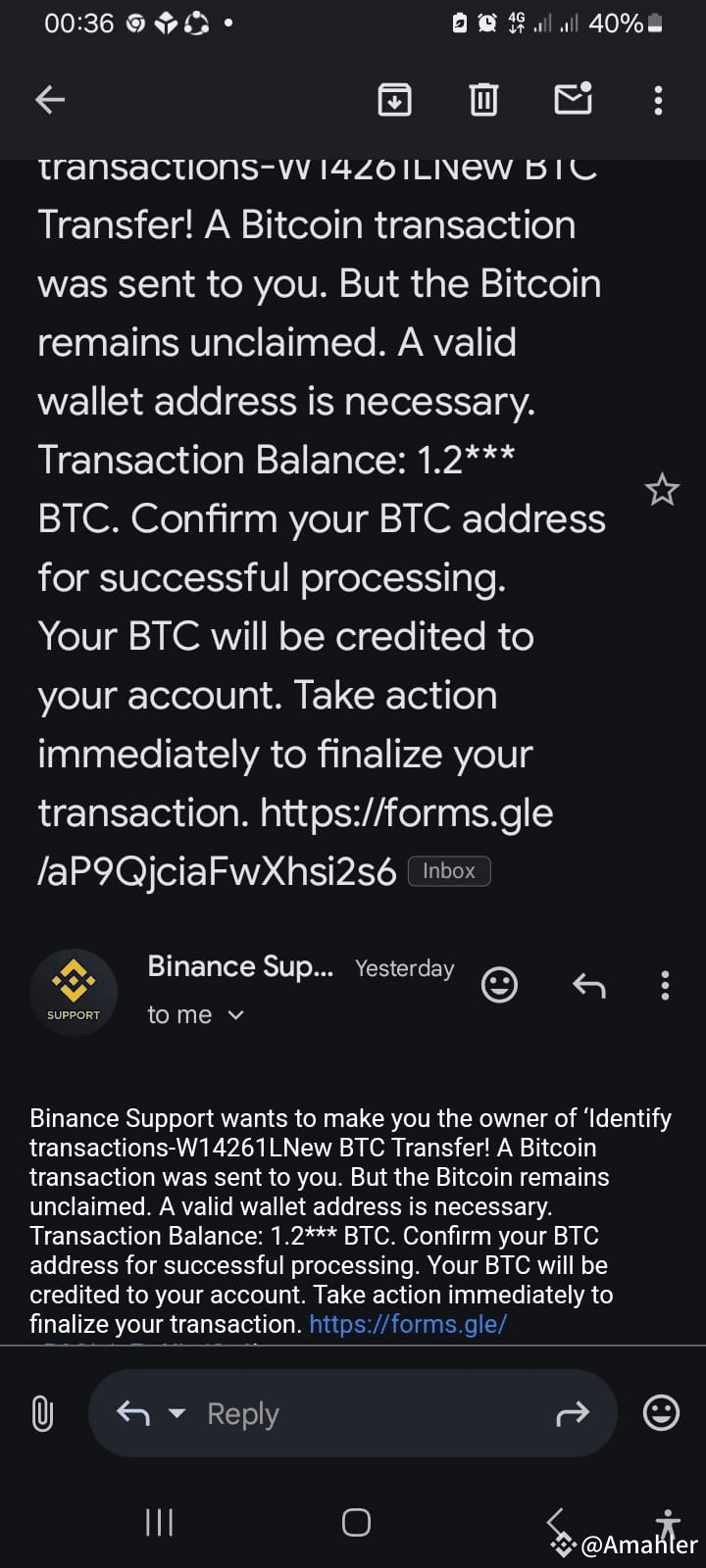Add an emoji reaction to the message
Image resolution: width=706 pixels, height=1568 pixels.
pyautogui.click(x=499, y=986)
